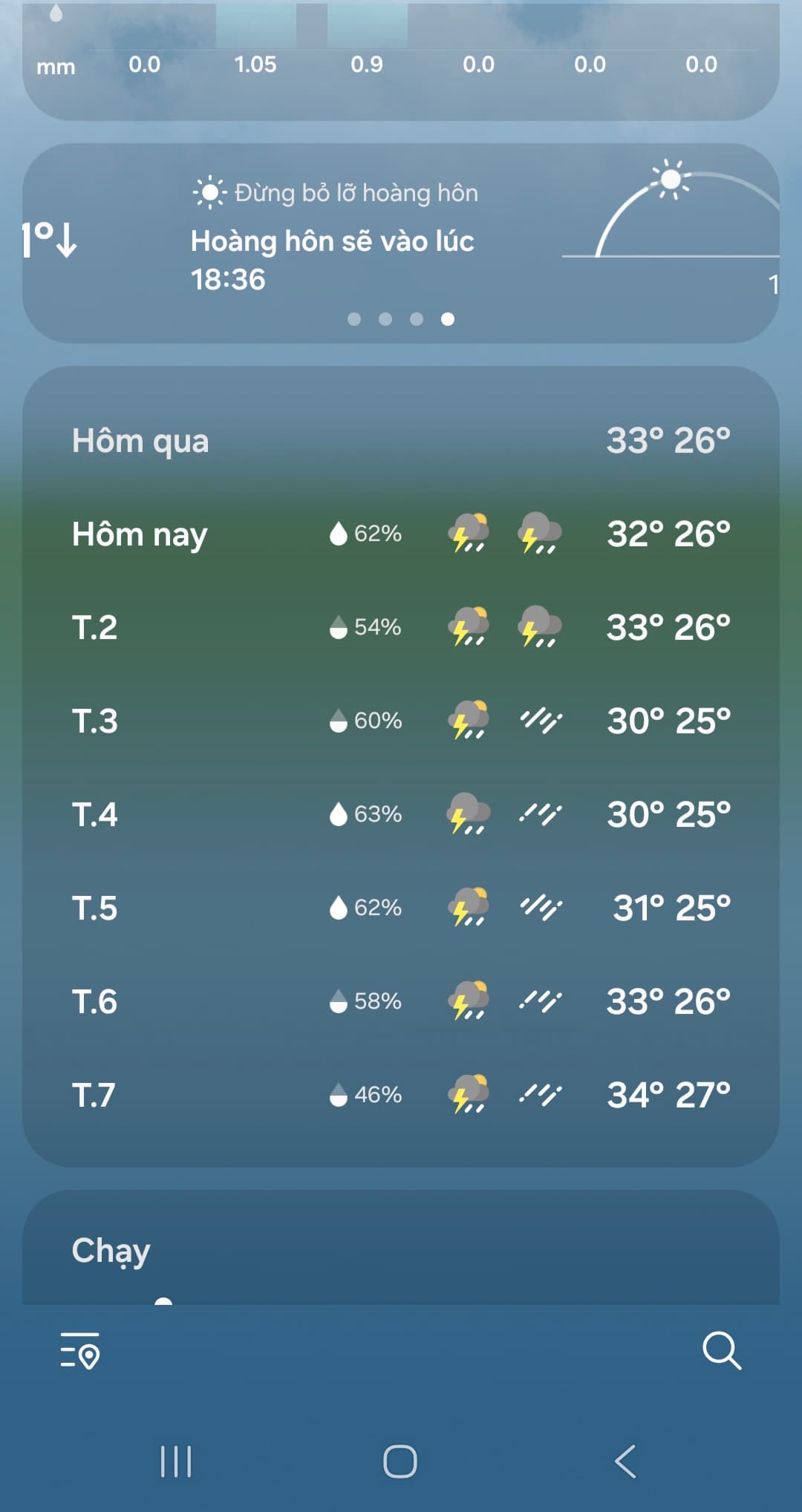Open the T.7 forecast row
Screen dimensions: 802x1512
click(401, 1095)
